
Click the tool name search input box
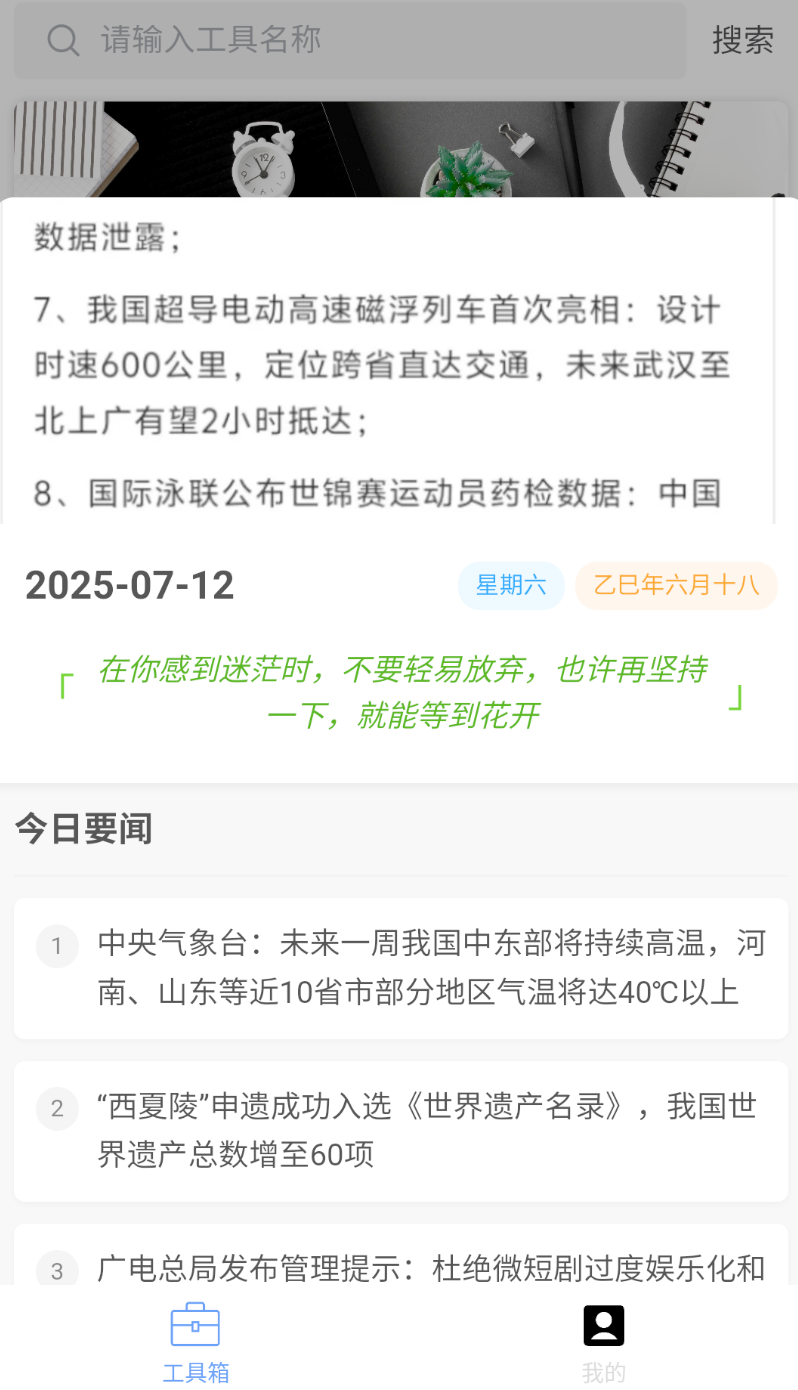(350, 40)
